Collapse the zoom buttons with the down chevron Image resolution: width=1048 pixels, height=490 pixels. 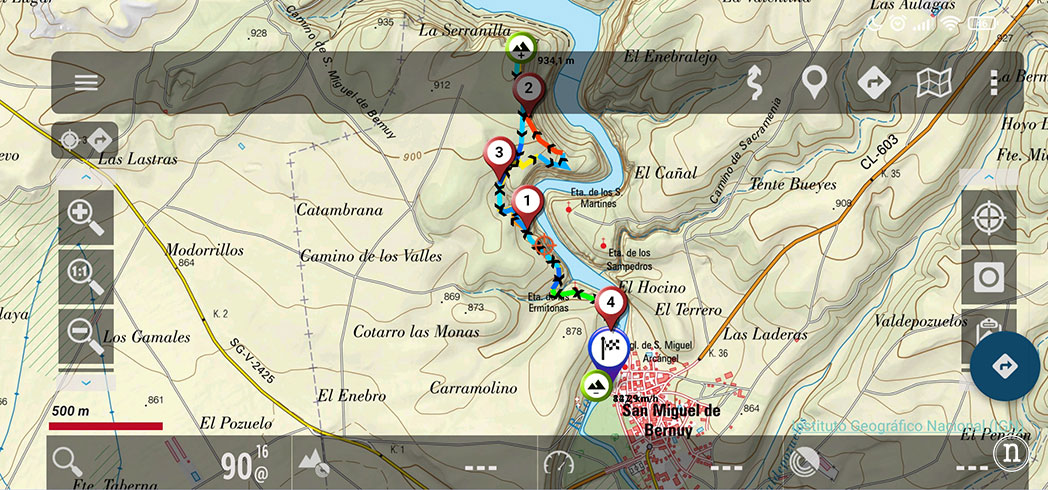click(x=86, y=381)
